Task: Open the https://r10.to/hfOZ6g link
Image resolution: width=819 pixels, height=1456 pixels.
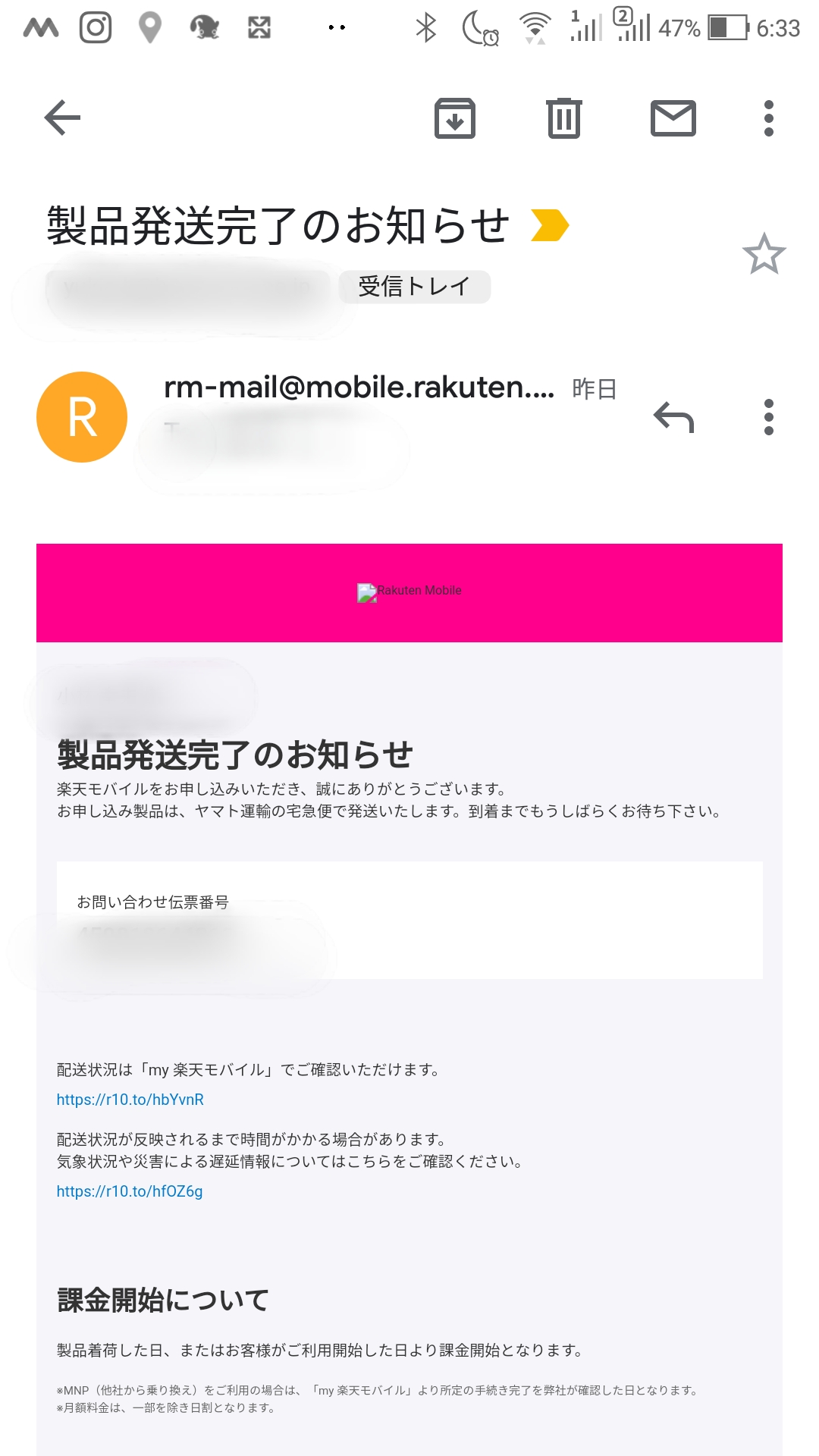Action: (130, 1191)
